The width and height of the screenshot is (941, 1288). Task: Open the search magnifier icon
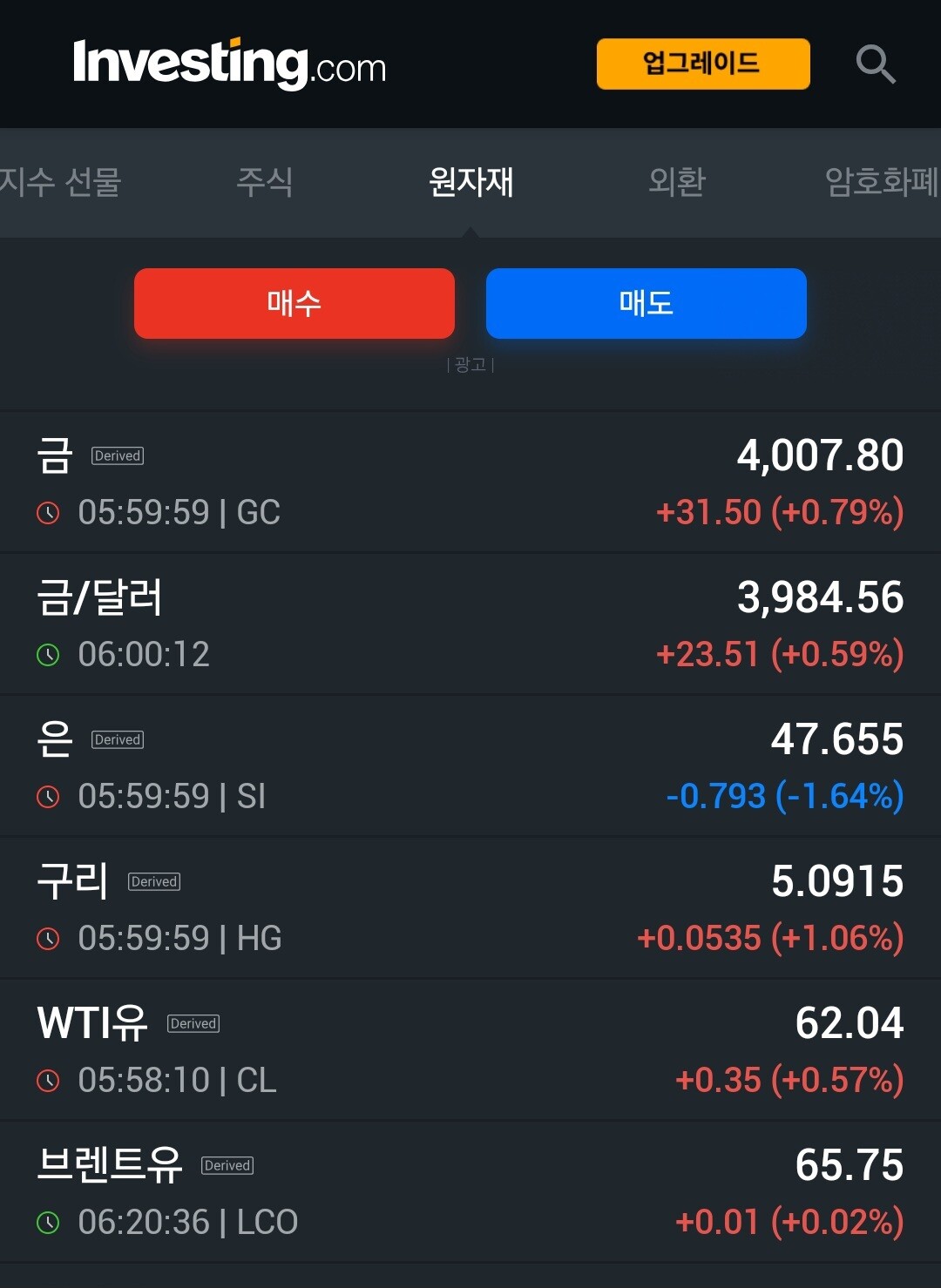click(x=875, y=64)
